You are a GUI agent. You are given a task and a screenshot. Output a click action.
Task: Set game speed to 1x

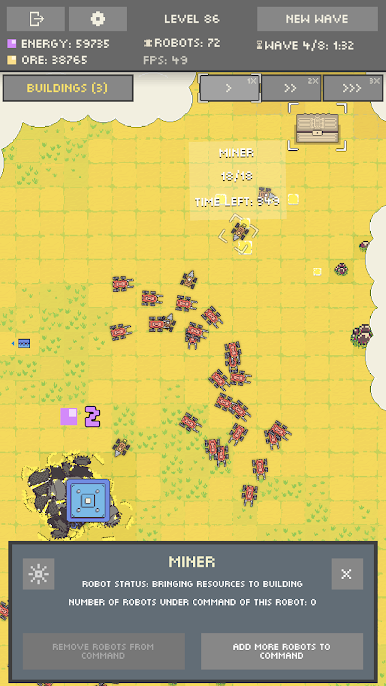[x=229, y=88]
